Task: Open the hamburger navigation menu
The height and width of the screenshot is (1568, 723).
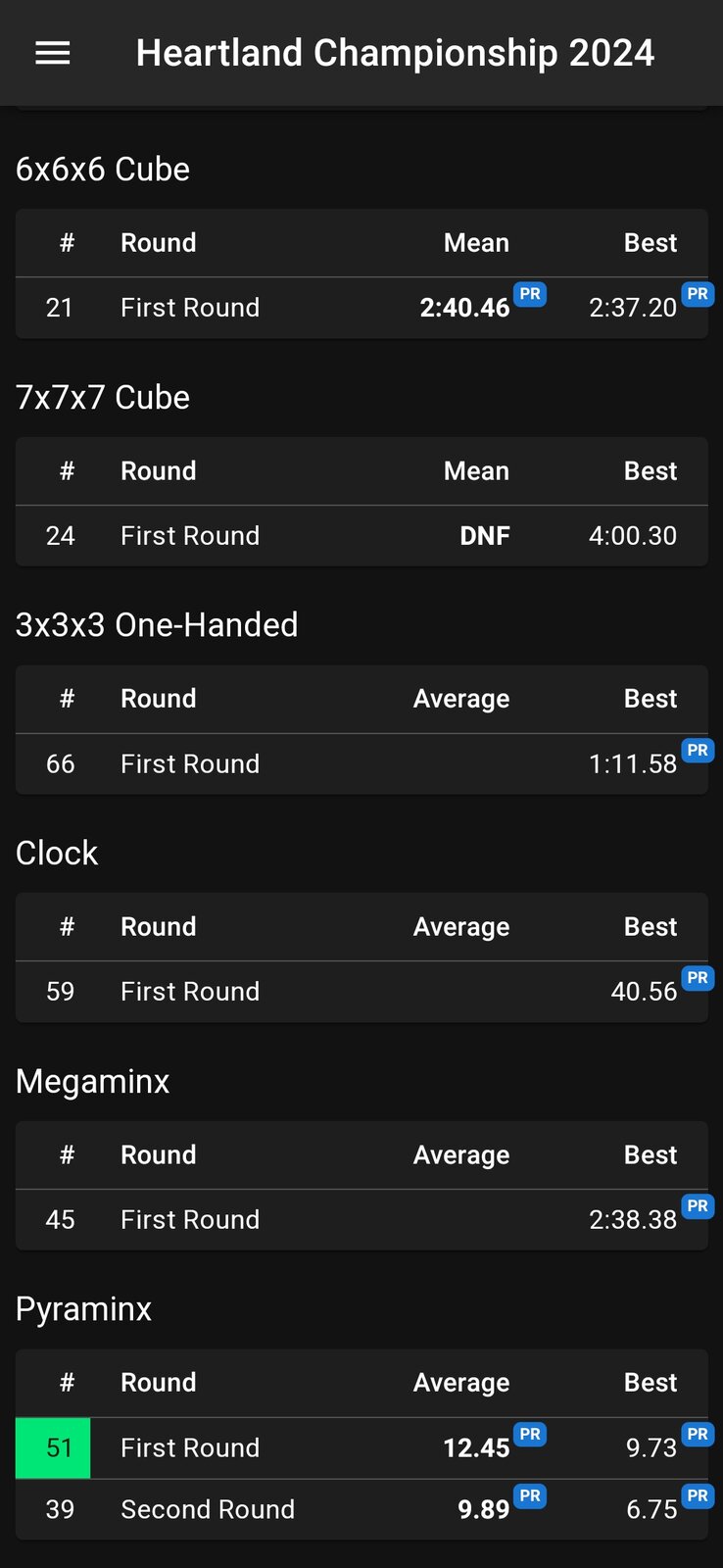Action: [x=53, y=53]
